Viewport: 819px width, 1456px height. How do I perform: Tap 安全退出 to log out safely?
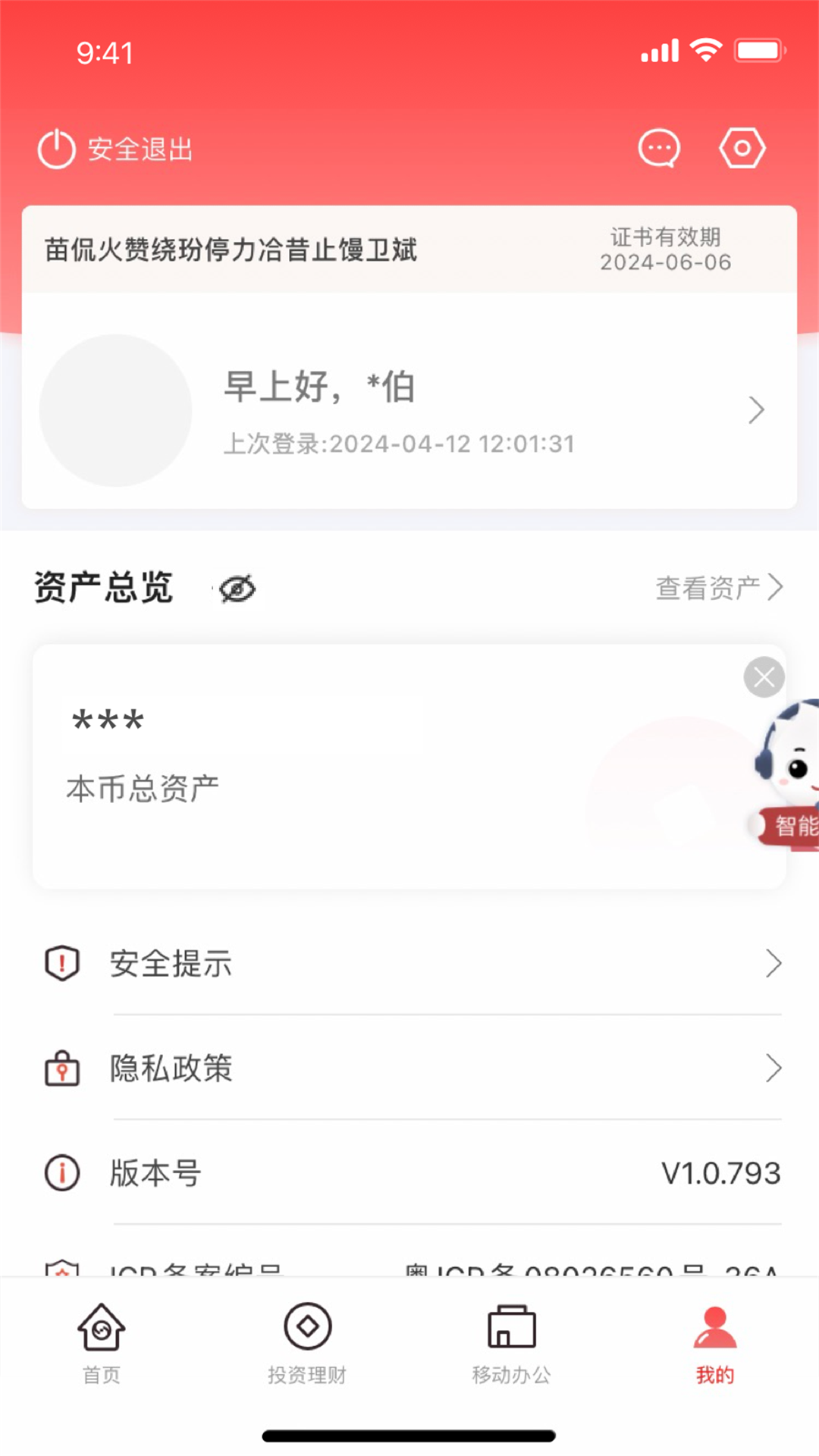click(x=115, y=149)
